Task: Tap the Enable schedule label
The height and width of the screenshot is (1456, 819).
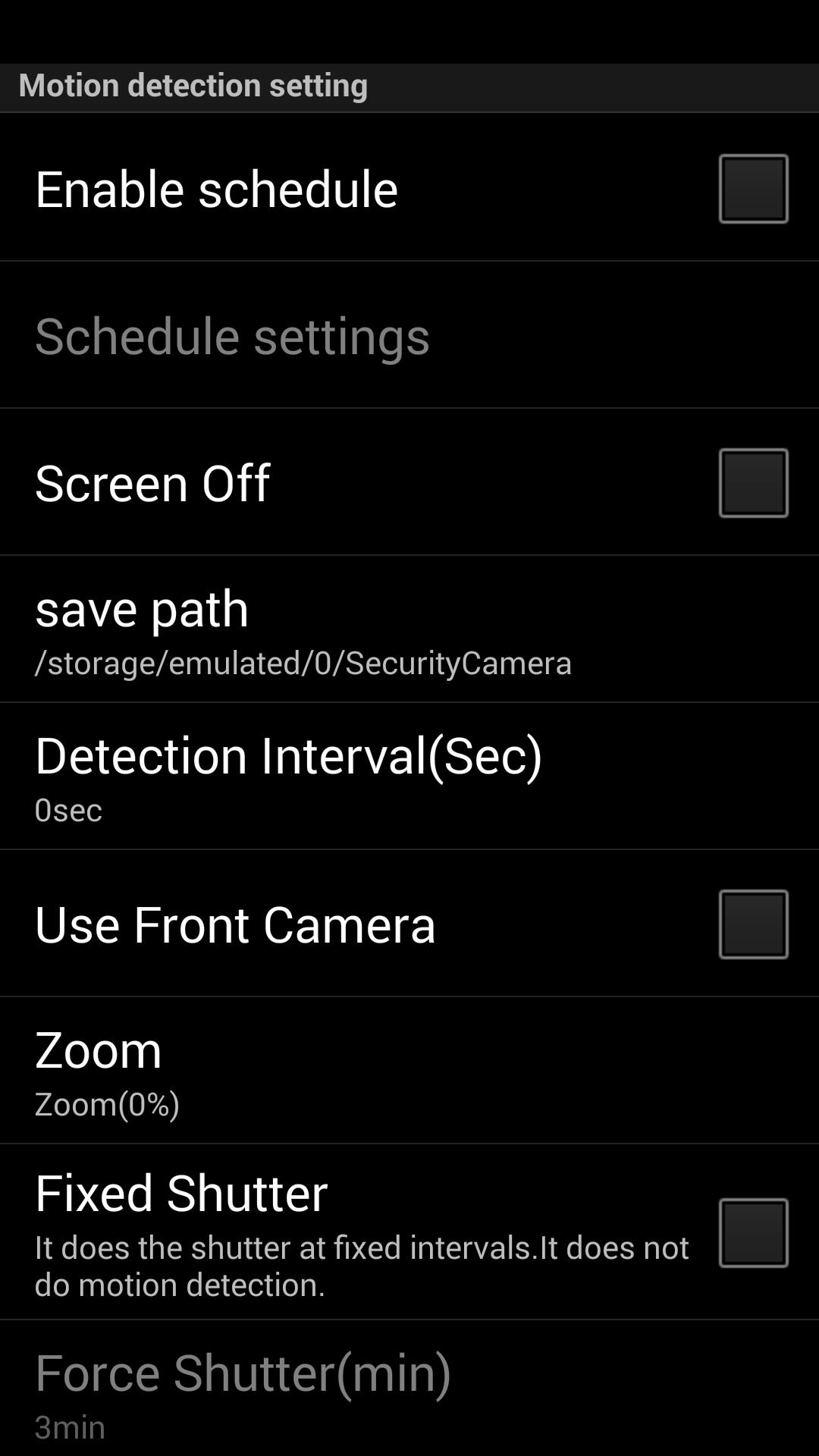Action: point(216,189)
